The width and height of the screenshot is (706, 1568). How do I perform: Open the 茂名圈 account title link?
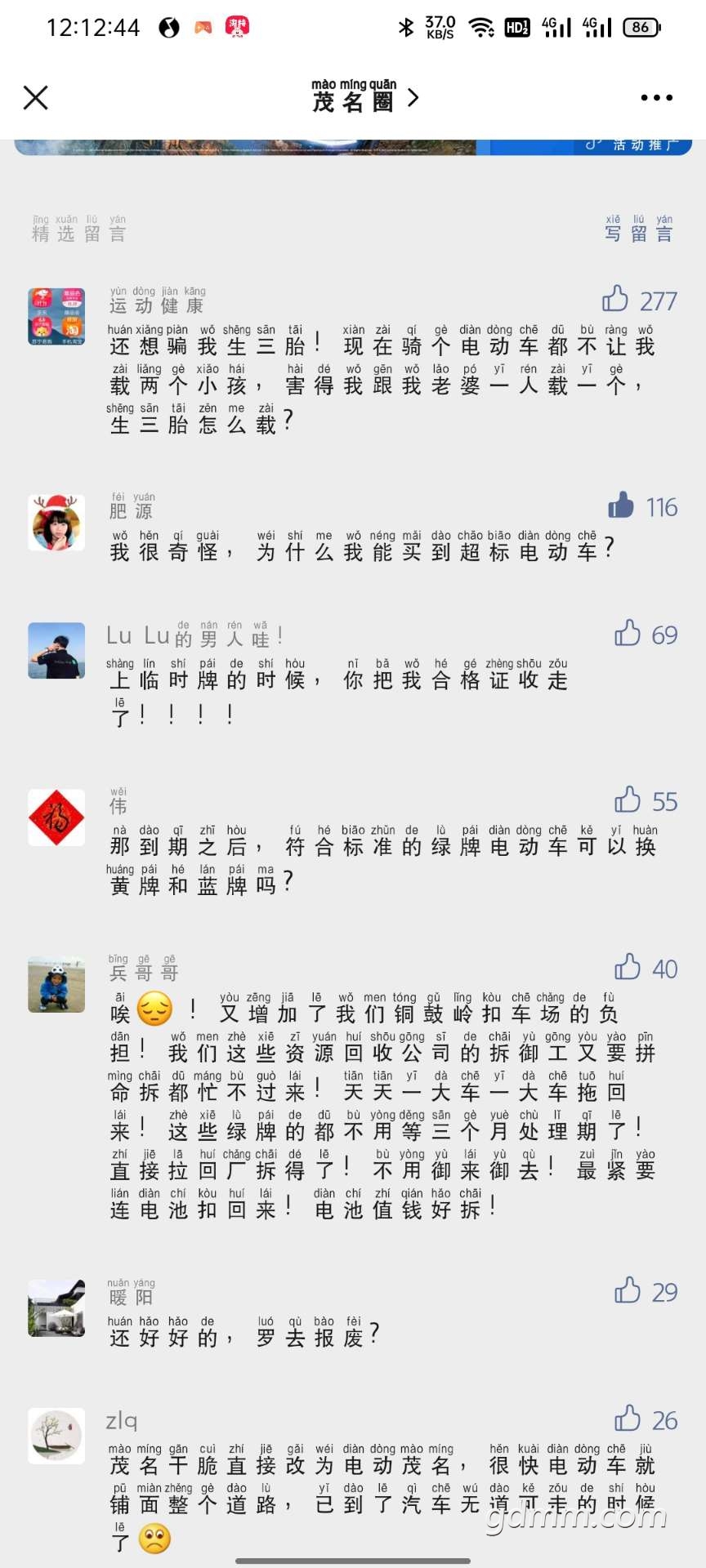[x=364, y=98]
